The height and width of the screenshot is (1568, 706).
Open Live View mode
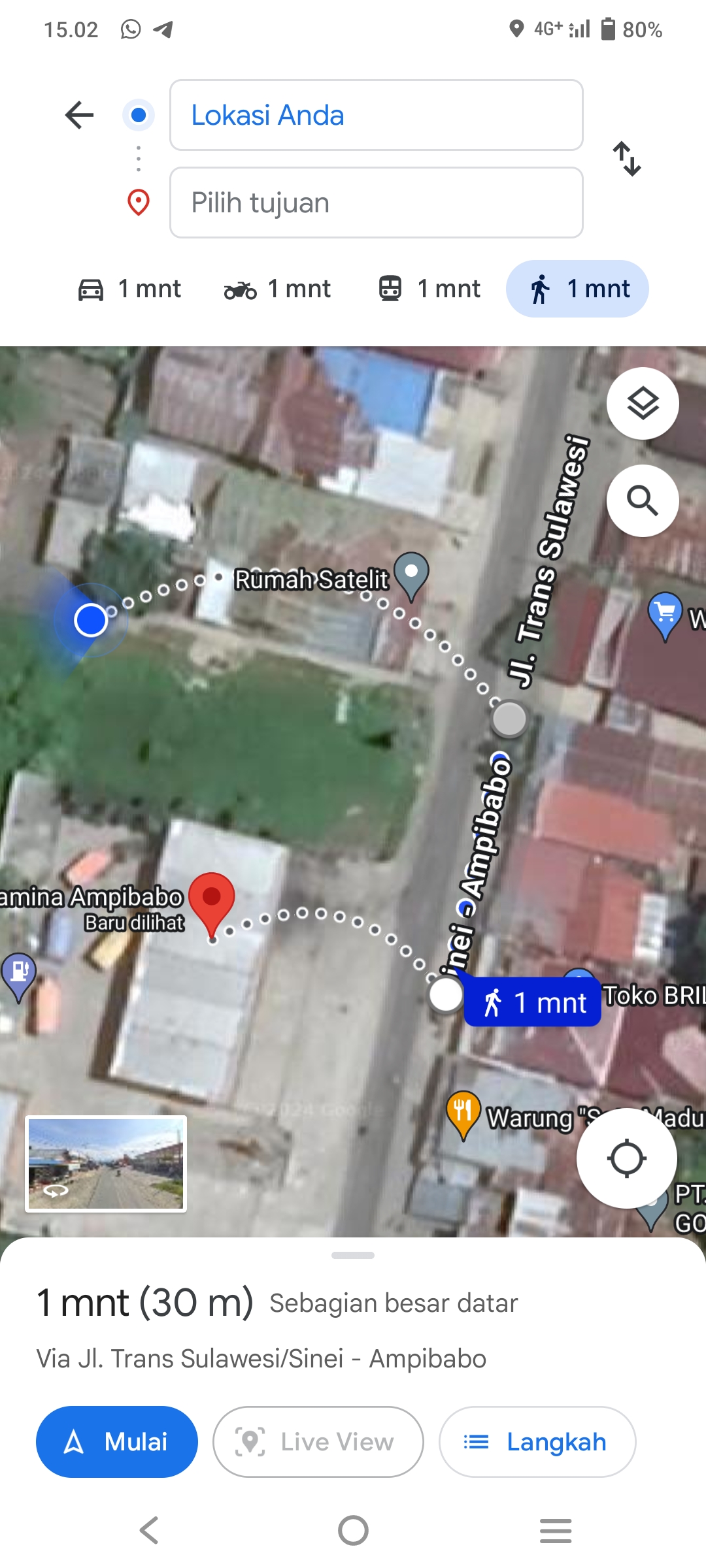[318, 1441]
